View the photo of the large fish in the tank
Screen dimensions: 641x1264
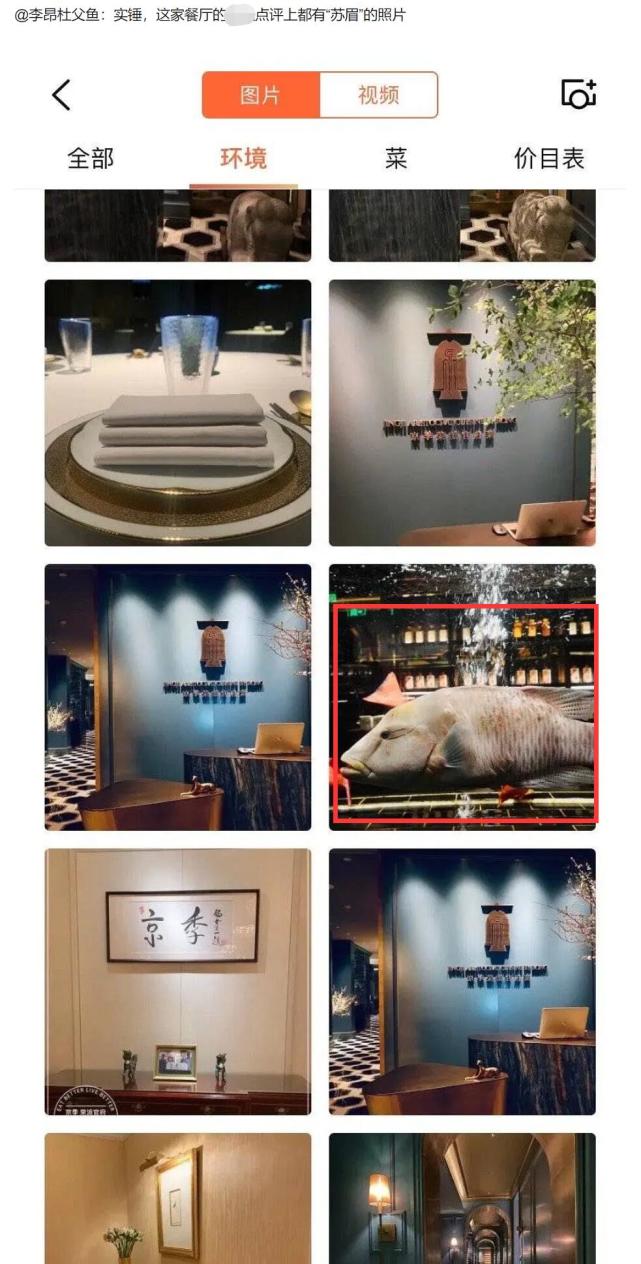tap(463, 712)
